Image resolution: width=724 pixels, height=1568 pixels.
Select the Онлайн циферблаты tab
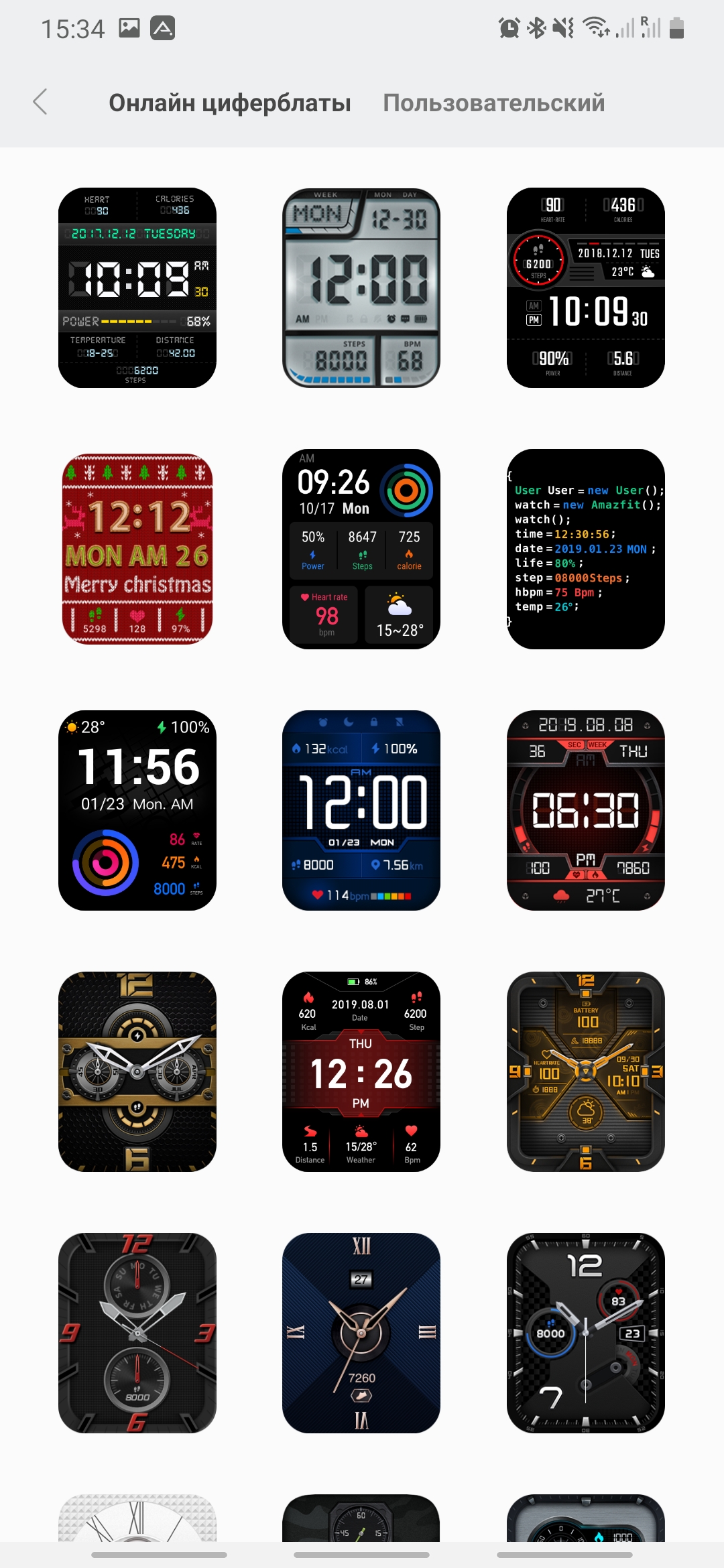[x=229, y=103]
